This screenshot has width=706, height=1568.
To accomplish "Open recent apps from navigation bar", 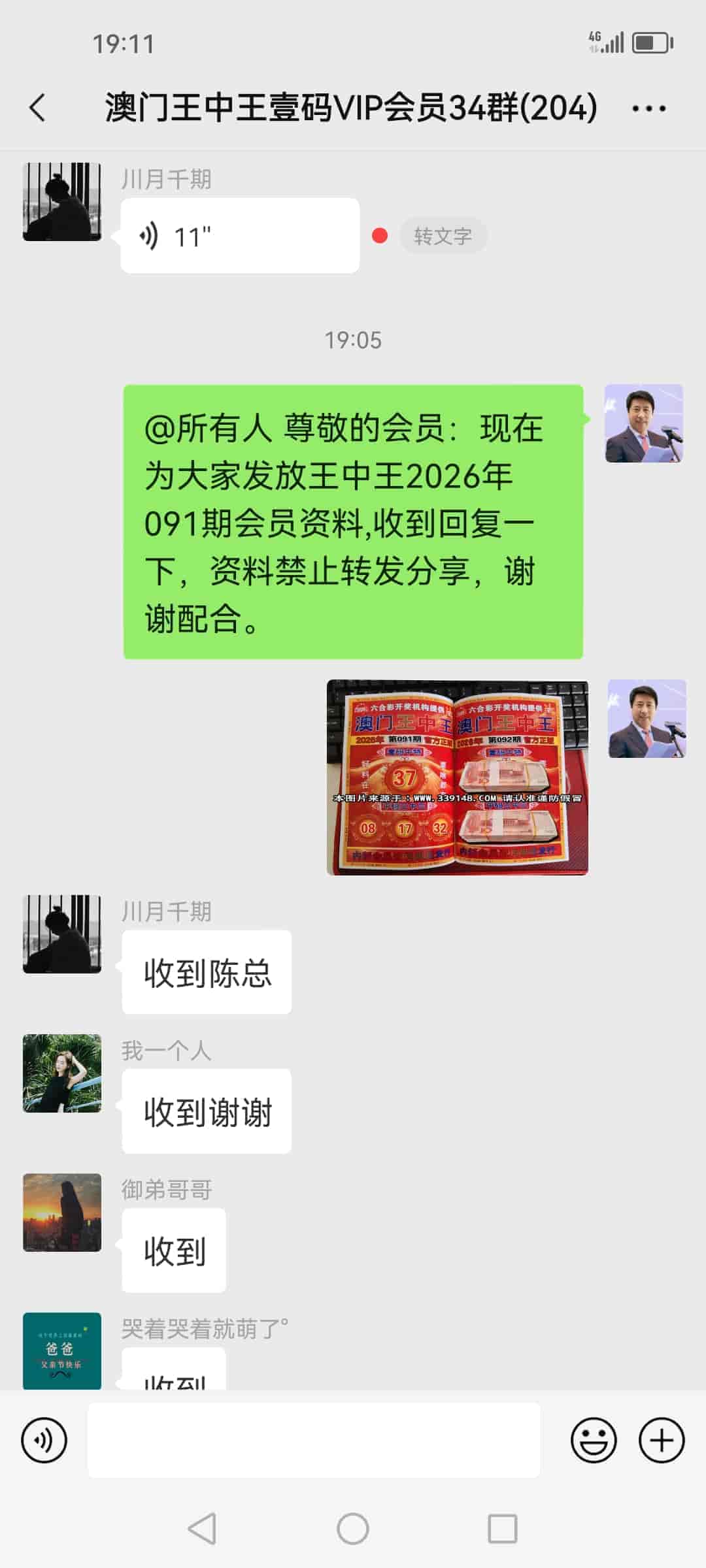I will 502,1529.
